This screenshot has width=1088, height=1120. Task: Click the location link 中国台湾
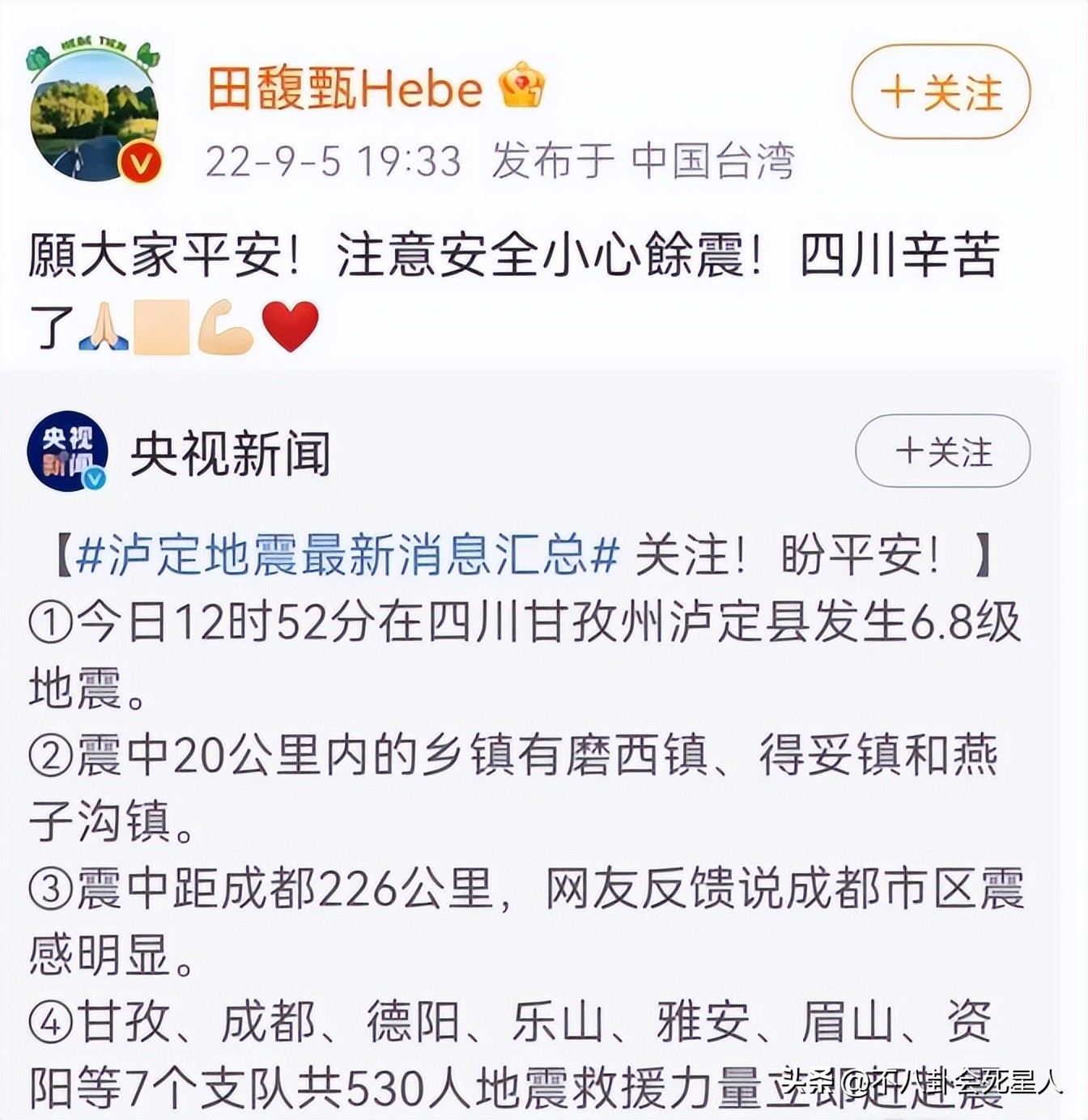point(712,161)
